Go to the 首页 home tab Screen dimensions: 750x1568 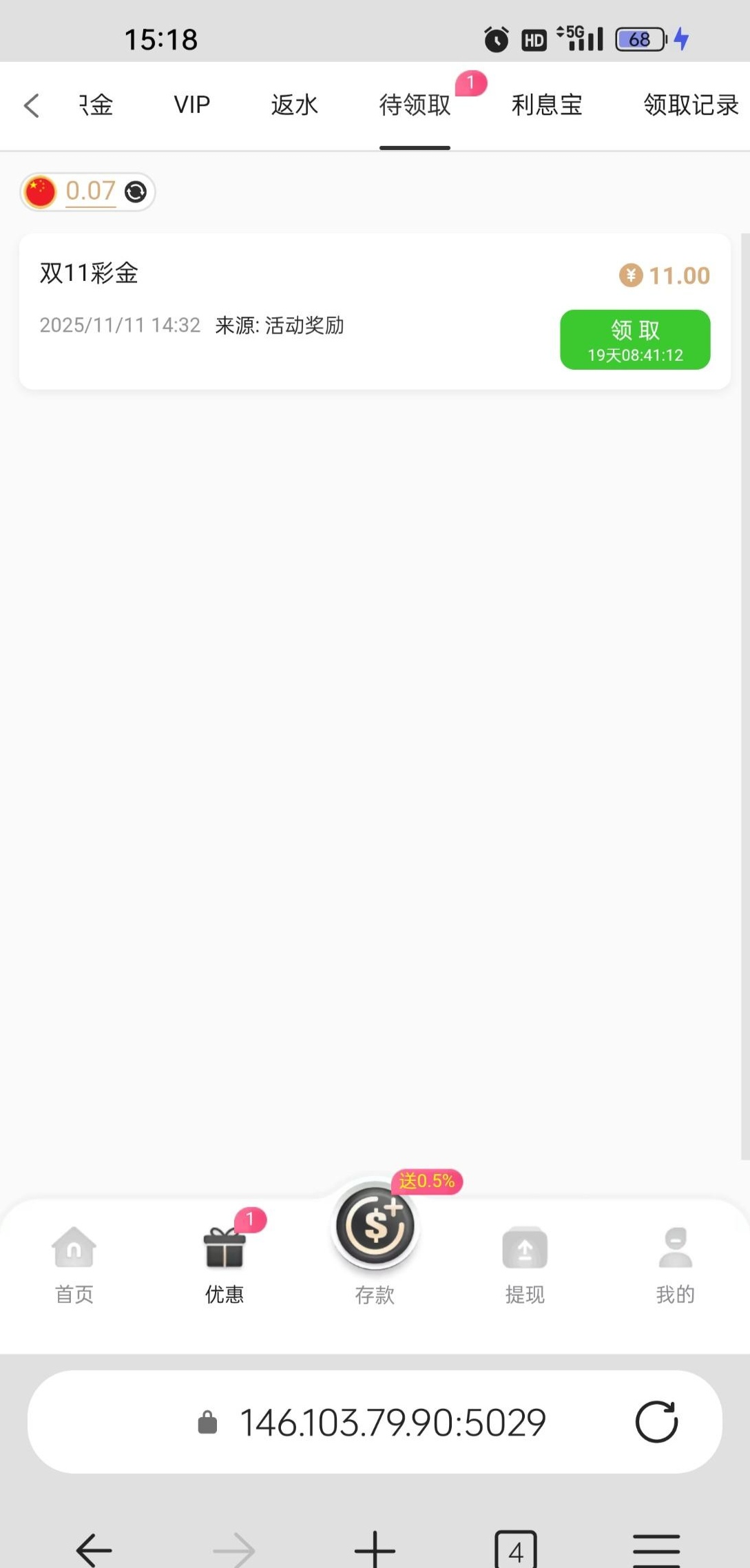[74, 1264]
